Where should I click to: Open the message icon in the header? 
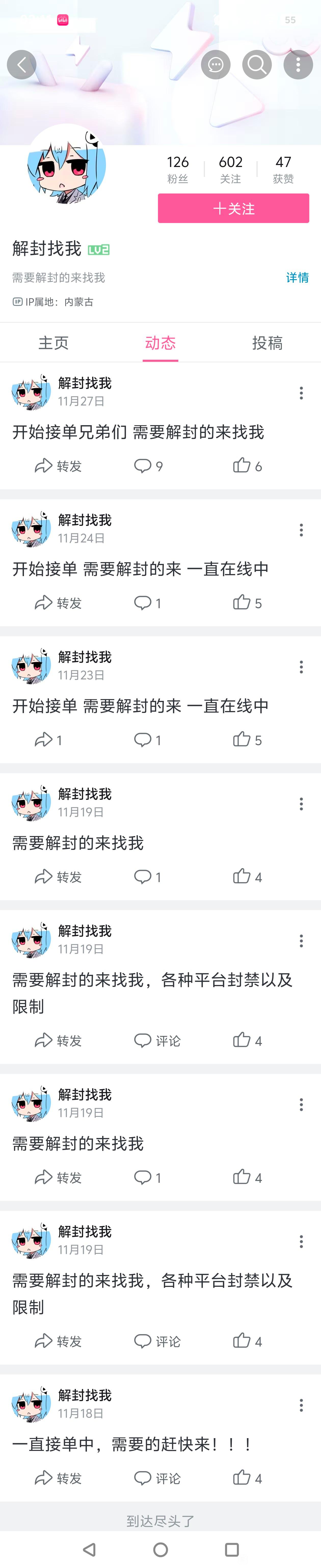tap(216, 64)
